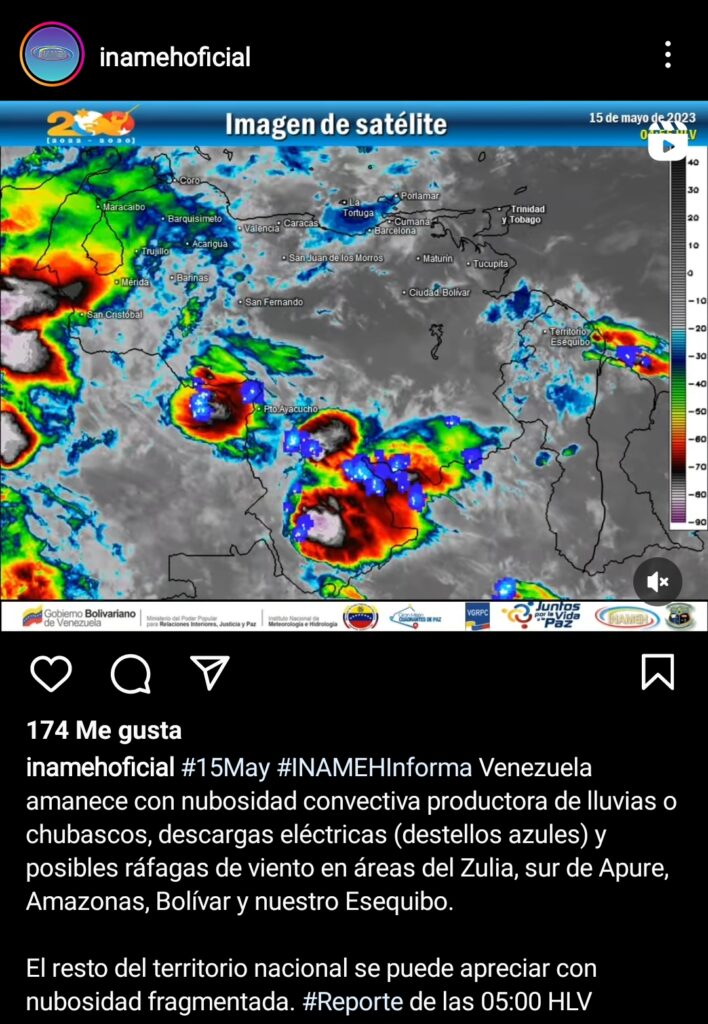Open the #15May hashtag
708x1024 pixels.
224,768
